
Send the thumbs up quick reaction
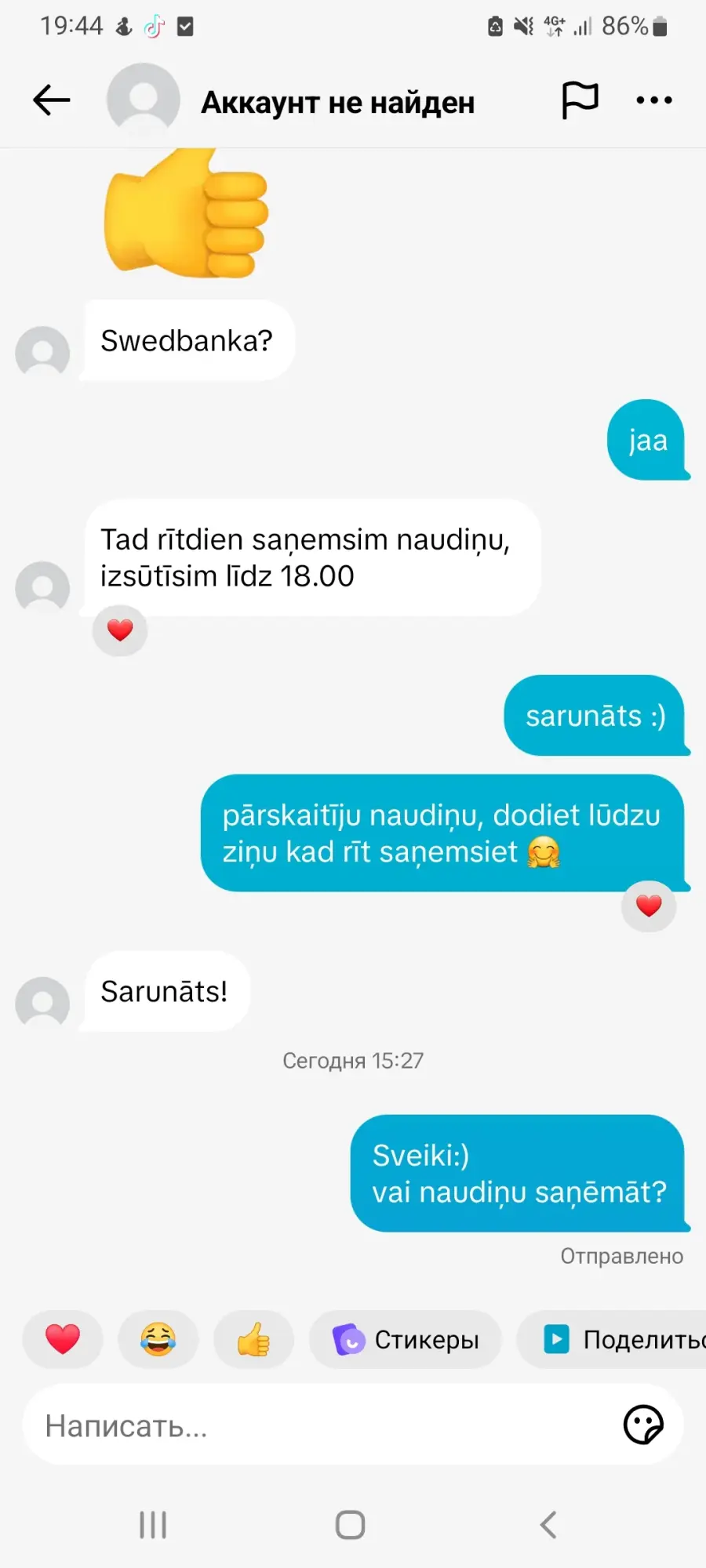tap(253, 1339)
